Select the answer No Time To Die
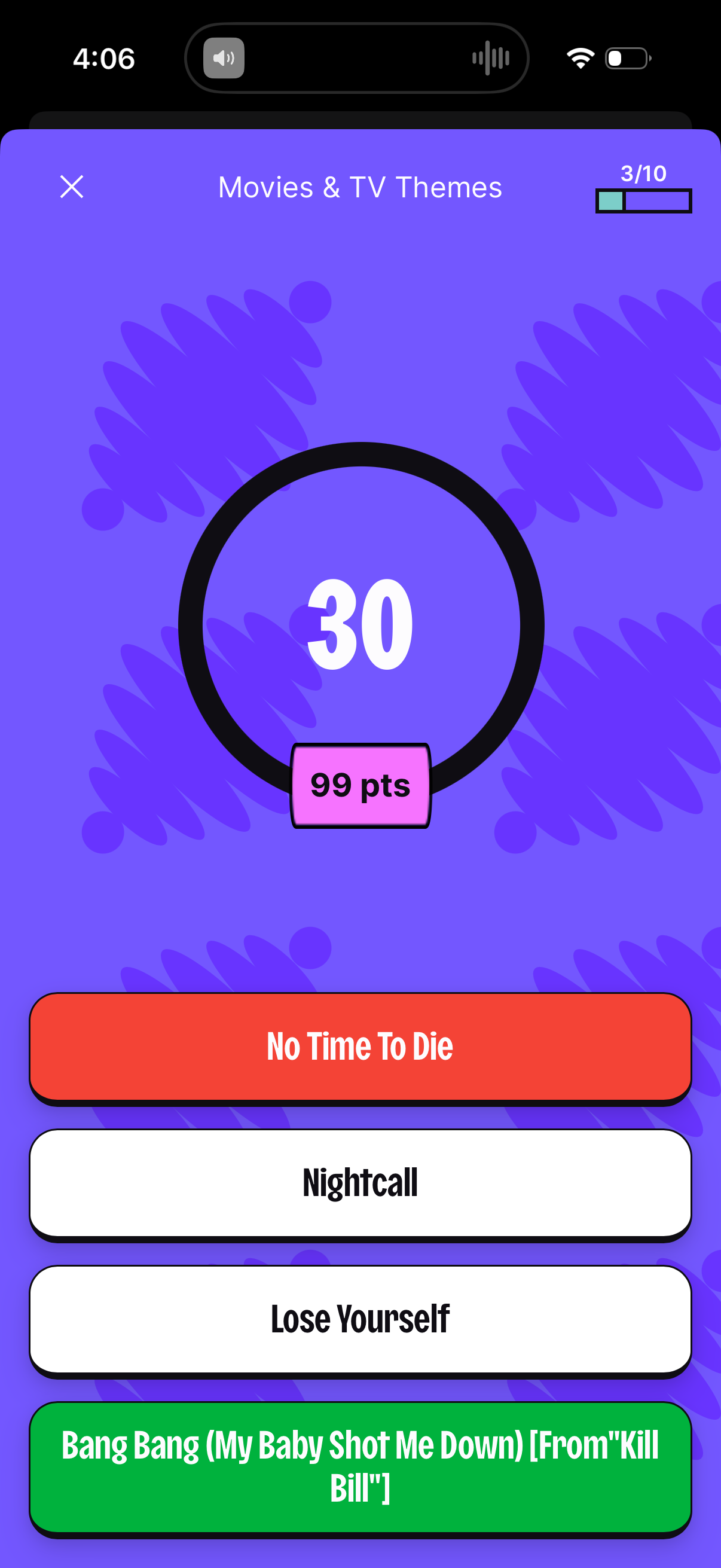The width and height of the screenshot is (721, 1568). pos(360,1047)
